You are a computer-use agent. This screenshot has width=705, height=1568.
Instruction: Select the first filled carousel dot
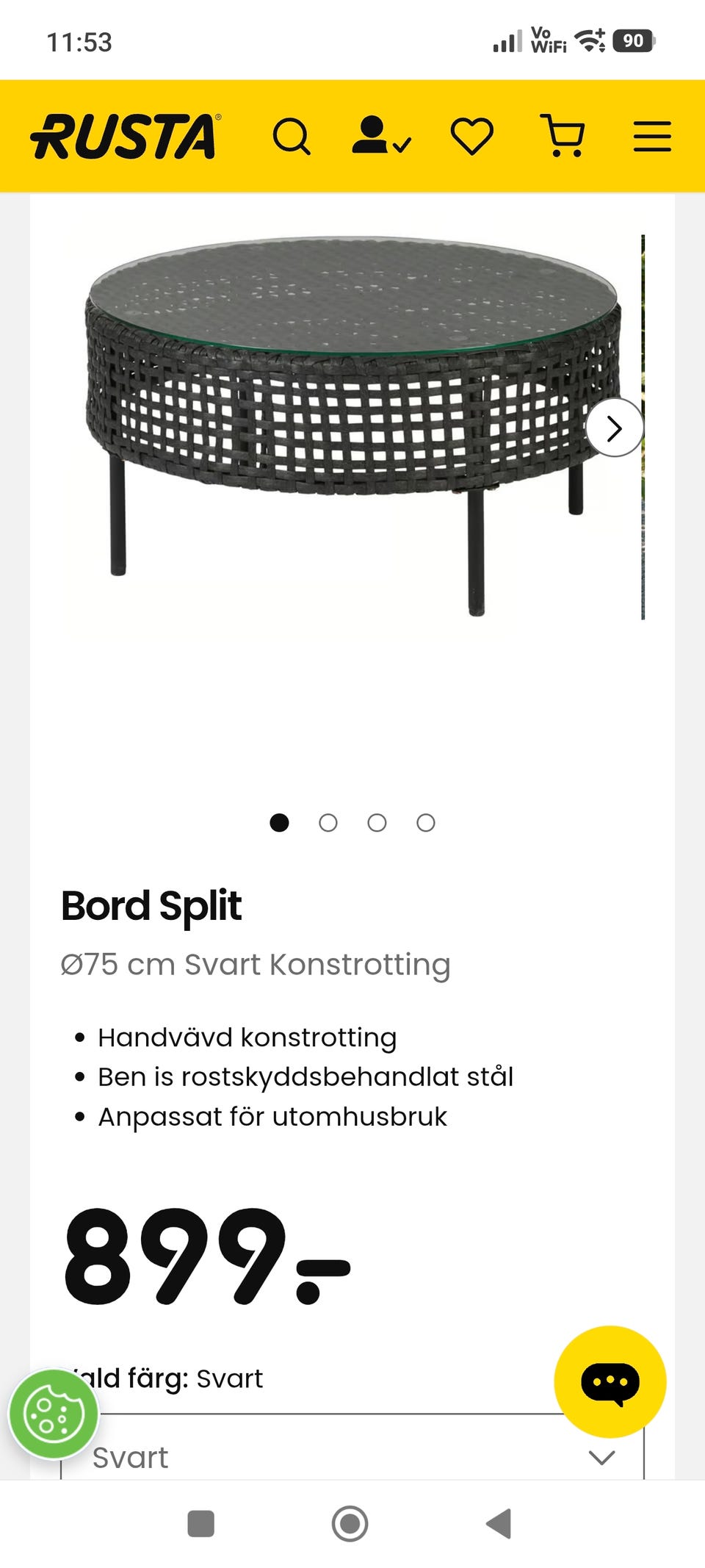(x=280, y=823)
